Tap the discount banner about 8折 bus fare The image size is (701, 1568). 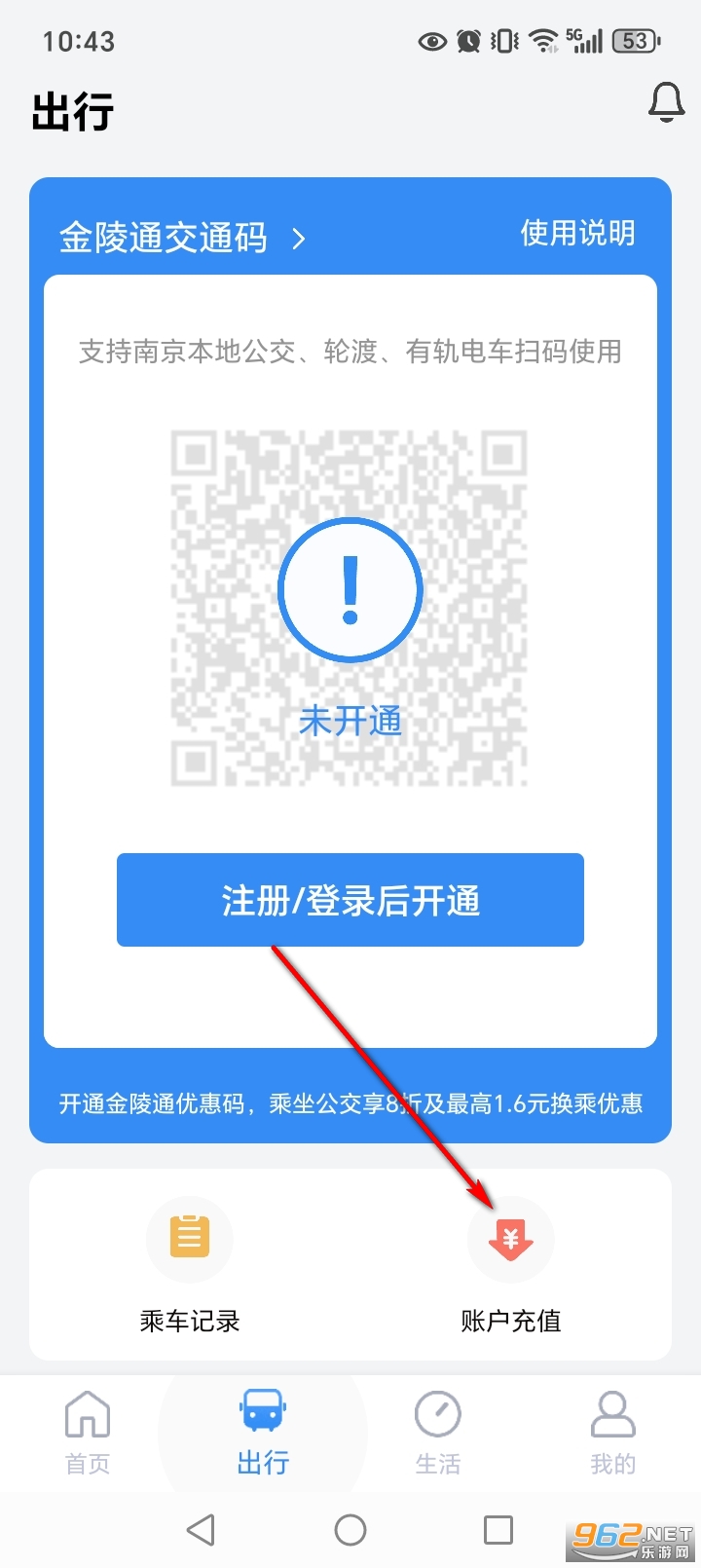click(x=350, y=1099)
